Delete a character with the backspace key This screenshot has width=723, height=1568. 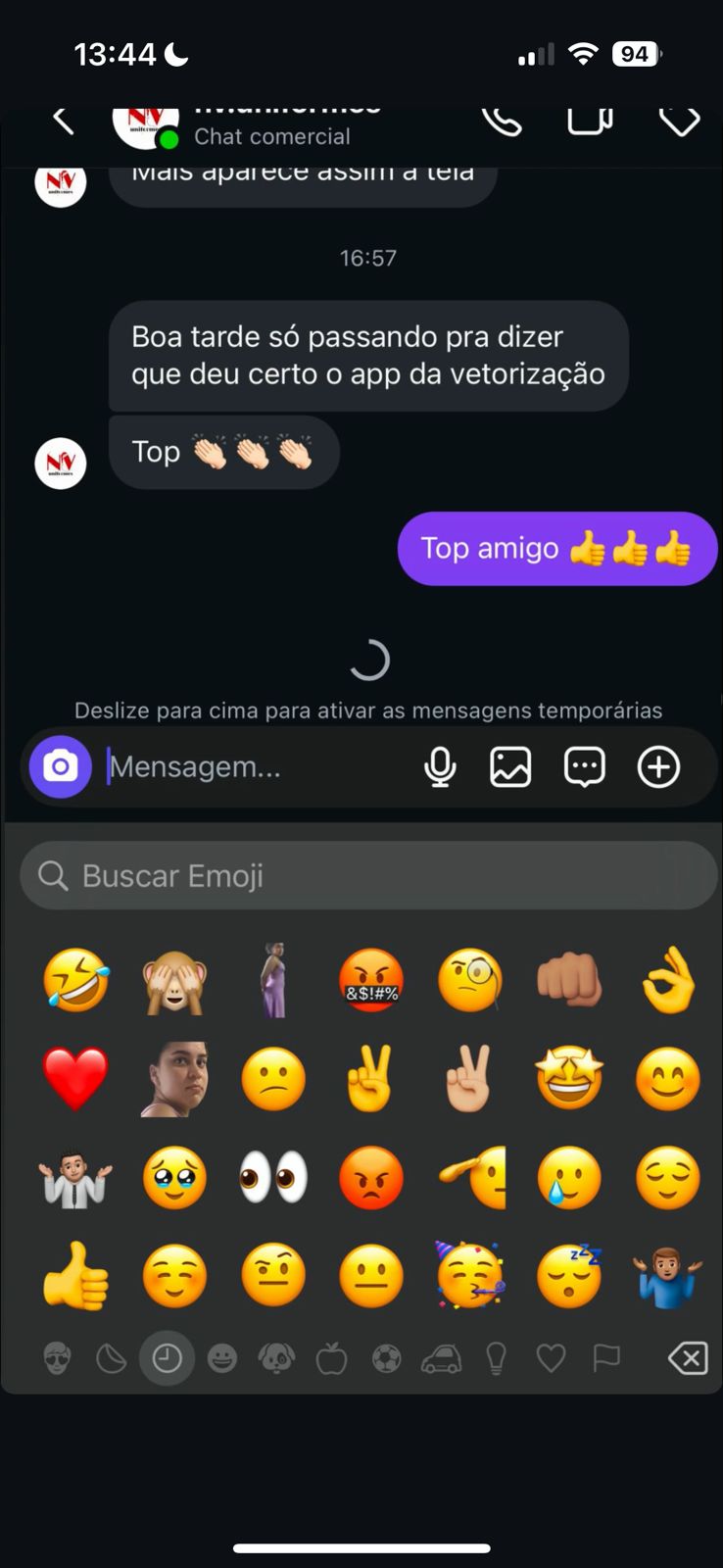coord(688,1358)
